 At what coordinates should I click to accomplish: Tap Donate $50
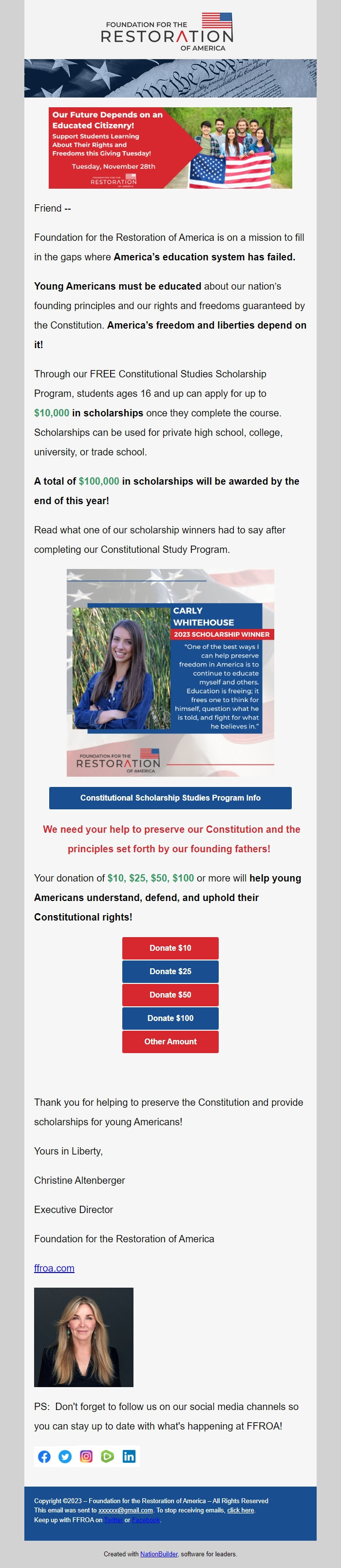pyautogui.click(x=170, y=995)
